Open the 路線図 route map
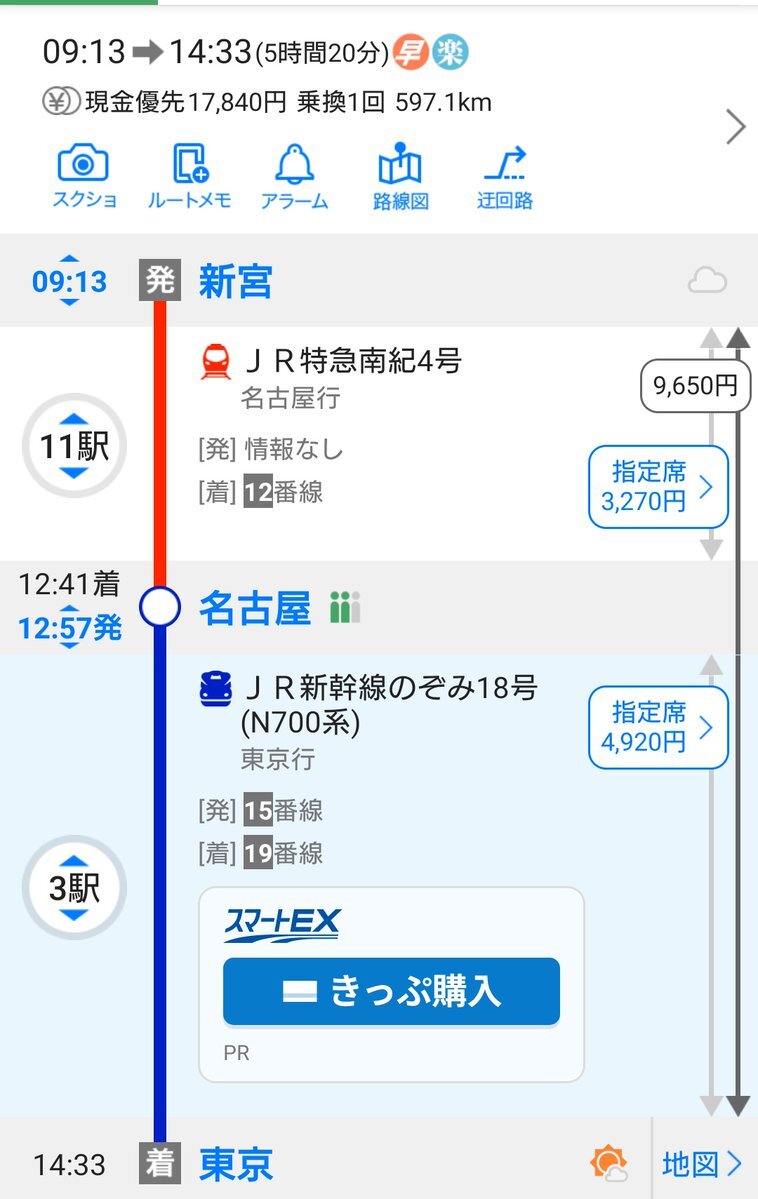This screenshot has width=758, height=1199. coord(400,176)
